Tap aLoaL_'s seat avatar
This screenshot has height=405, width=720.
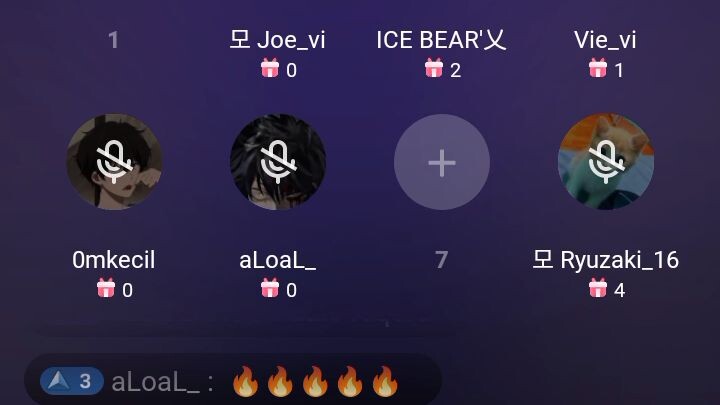click(278, 162)
